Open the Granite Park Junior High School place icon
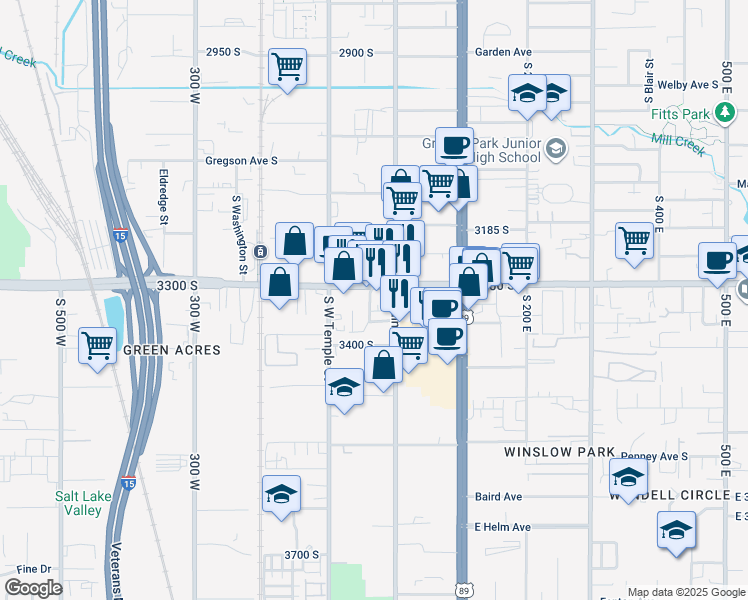748x600 pixels. pyautogui.click(x=555, y=150)
